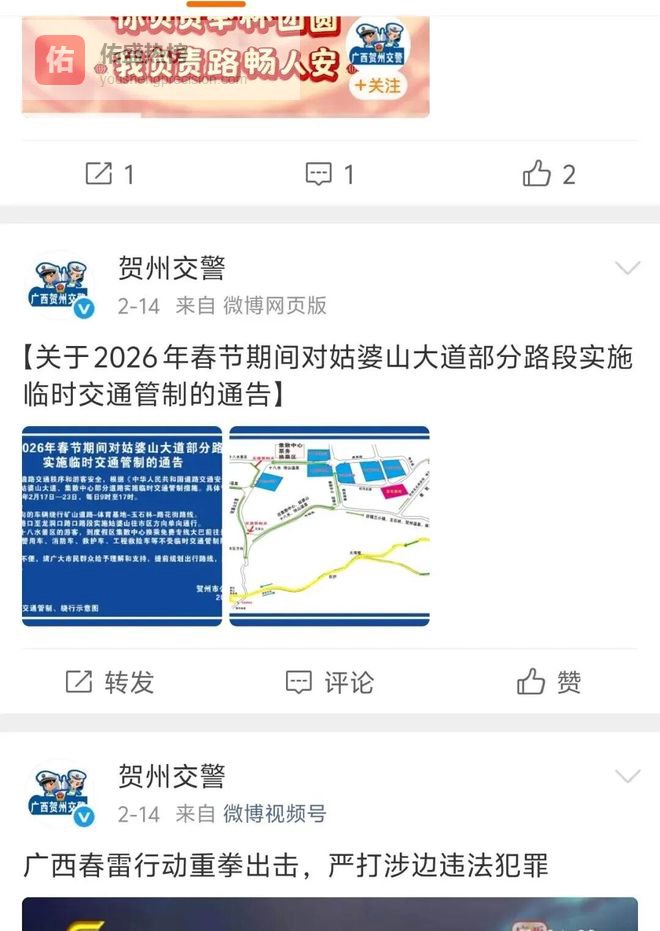This screenshot has height=931, width=660.
Task: Tap 赞 under the 姑婆山大道 post
Action: pos(549,682)
